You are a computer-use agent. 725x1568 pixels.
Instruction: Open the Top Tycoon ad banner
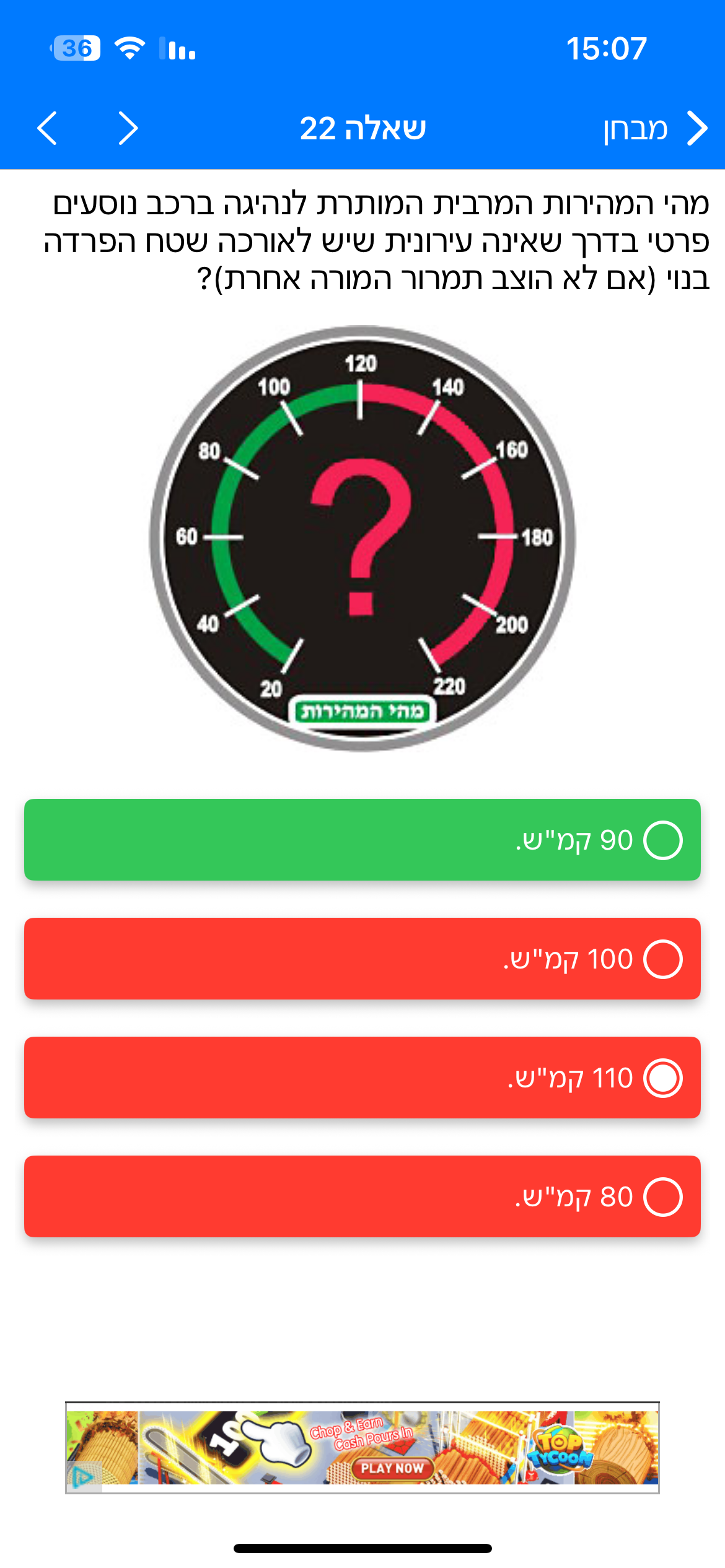(x=362, y=1448)
